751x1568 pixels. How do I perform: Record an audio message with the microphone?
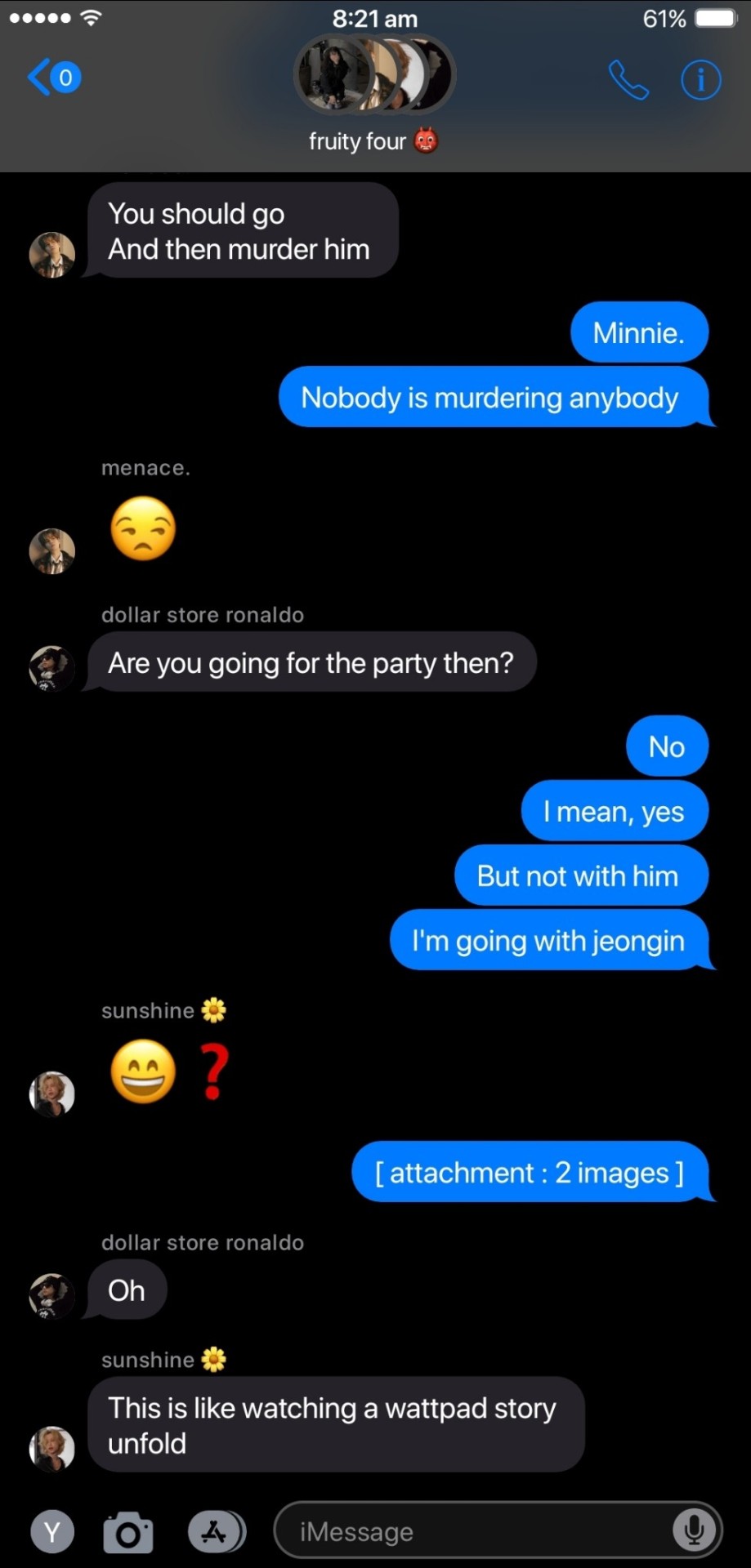tap(694, 1530)
